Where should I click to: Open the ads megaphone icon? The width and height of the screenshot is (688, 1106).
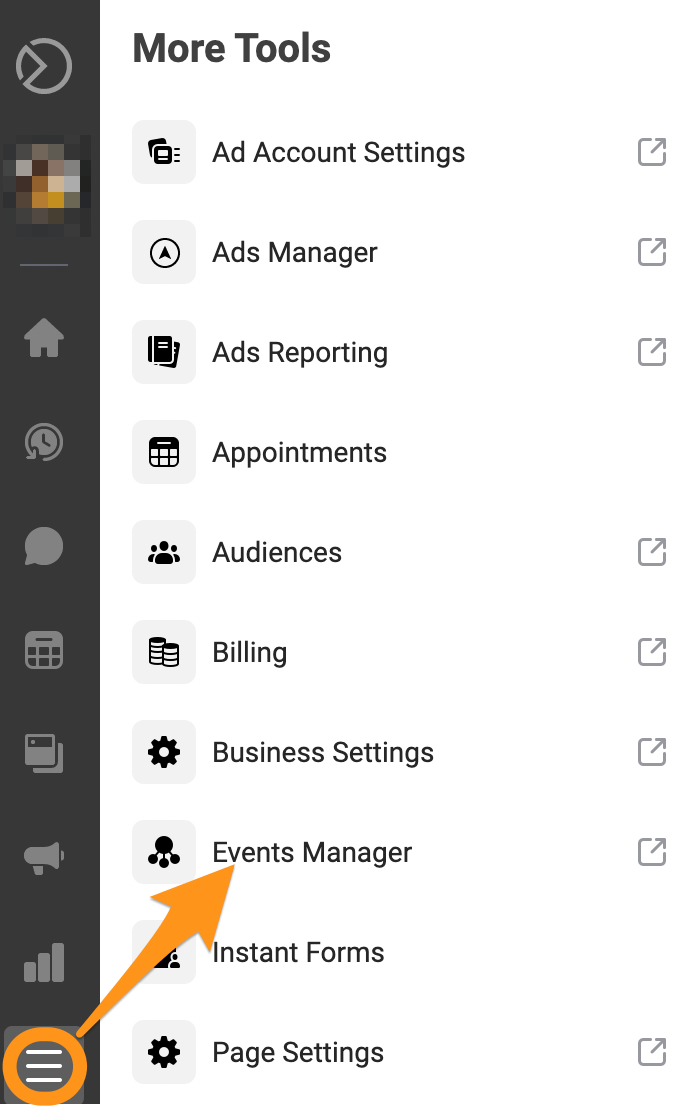pos(44,857)
